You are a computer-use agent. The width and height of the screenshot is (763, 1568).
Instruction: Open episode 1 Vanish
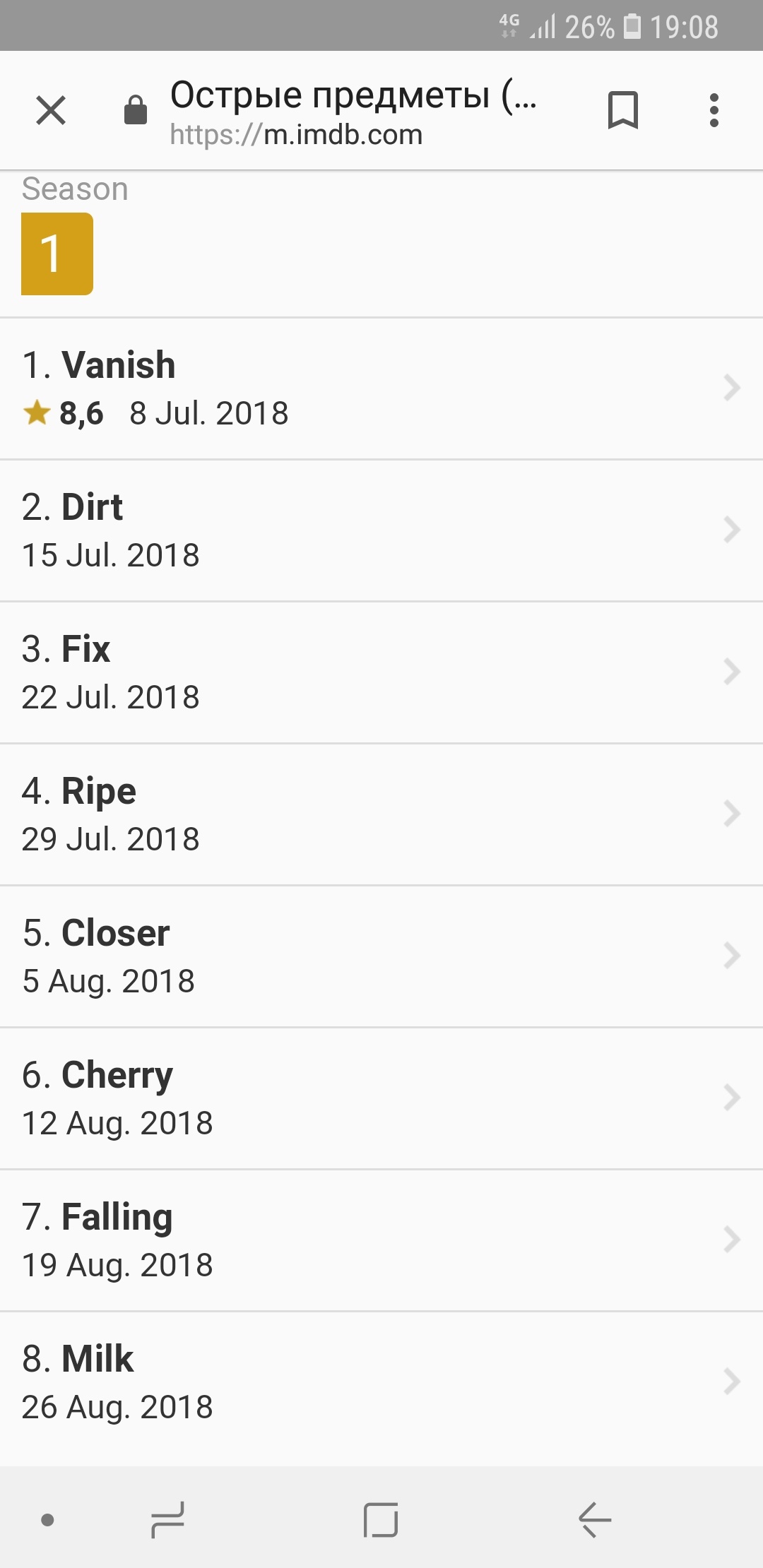pos(381,388)
